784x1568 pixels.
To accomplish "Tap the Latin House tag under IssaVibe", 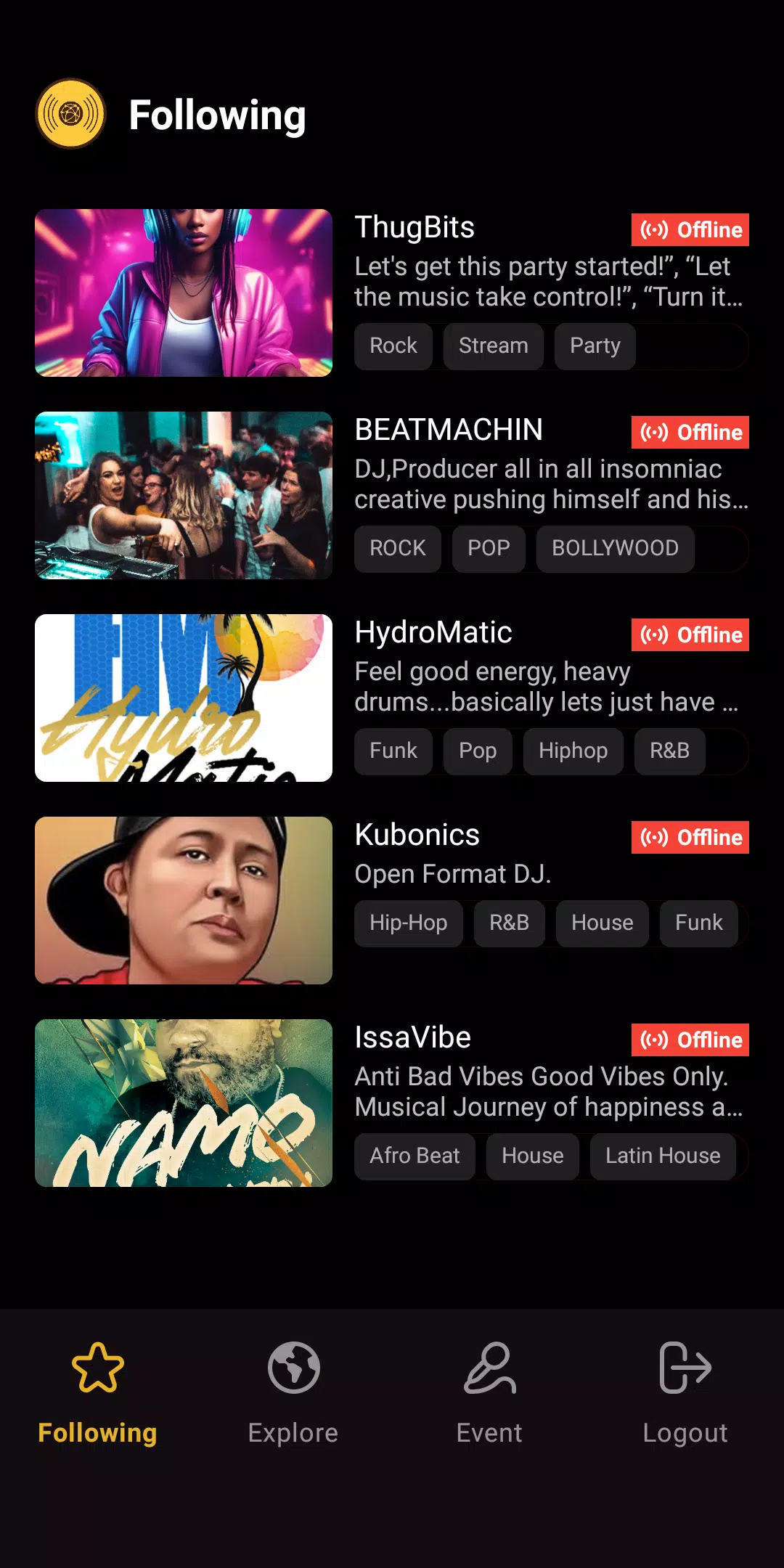I will click(x=663, y=1156).
